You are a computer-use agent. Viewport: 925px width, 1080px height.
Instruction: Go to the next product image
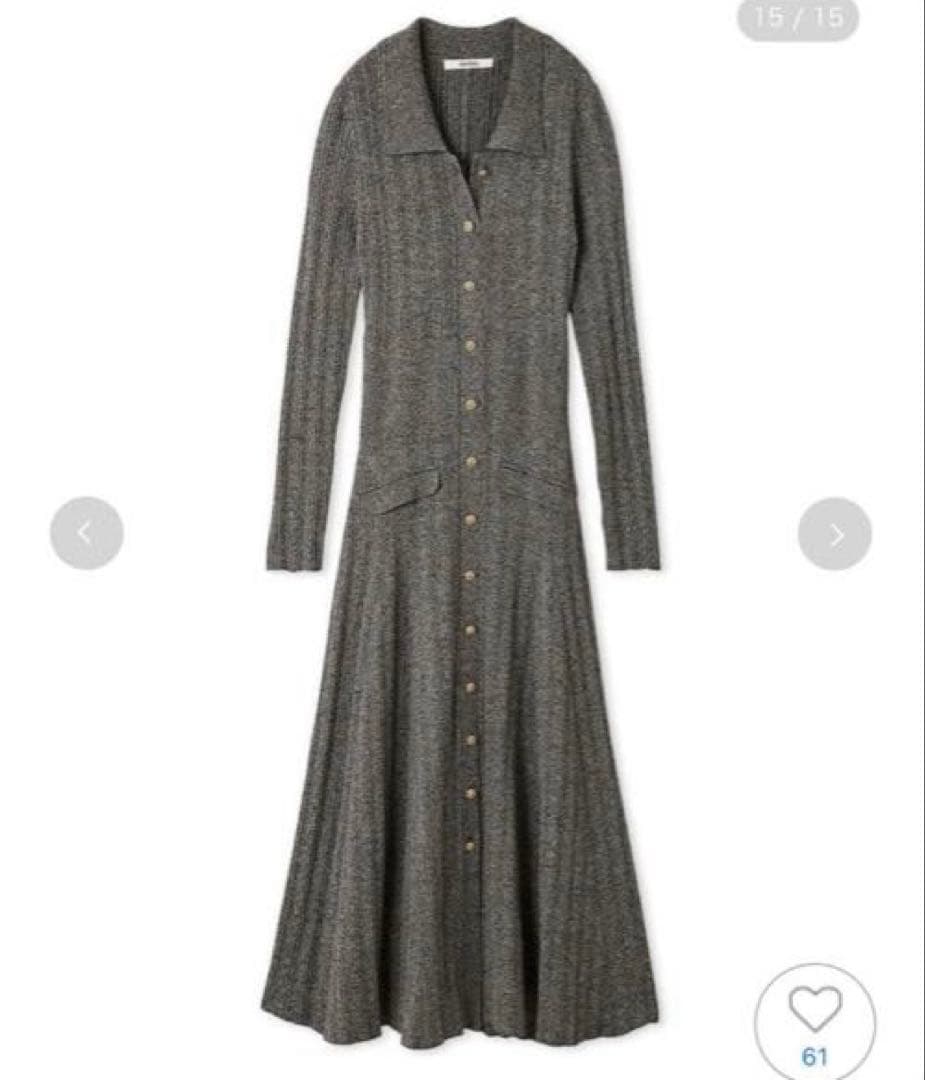pos(835,534)
